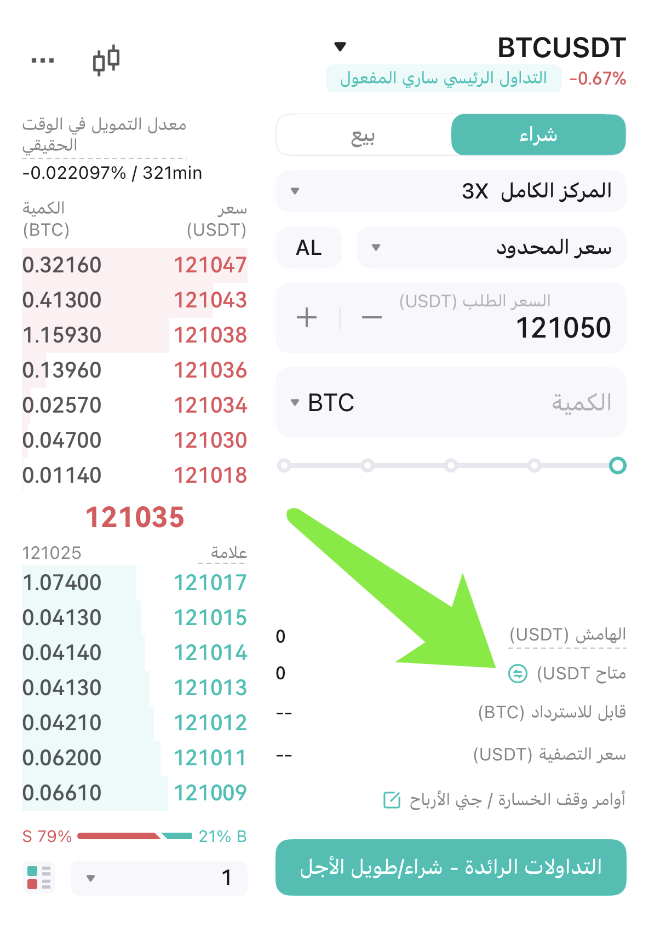Tap the transfer icon beside متاح USDT

click(x=517, y=674)
